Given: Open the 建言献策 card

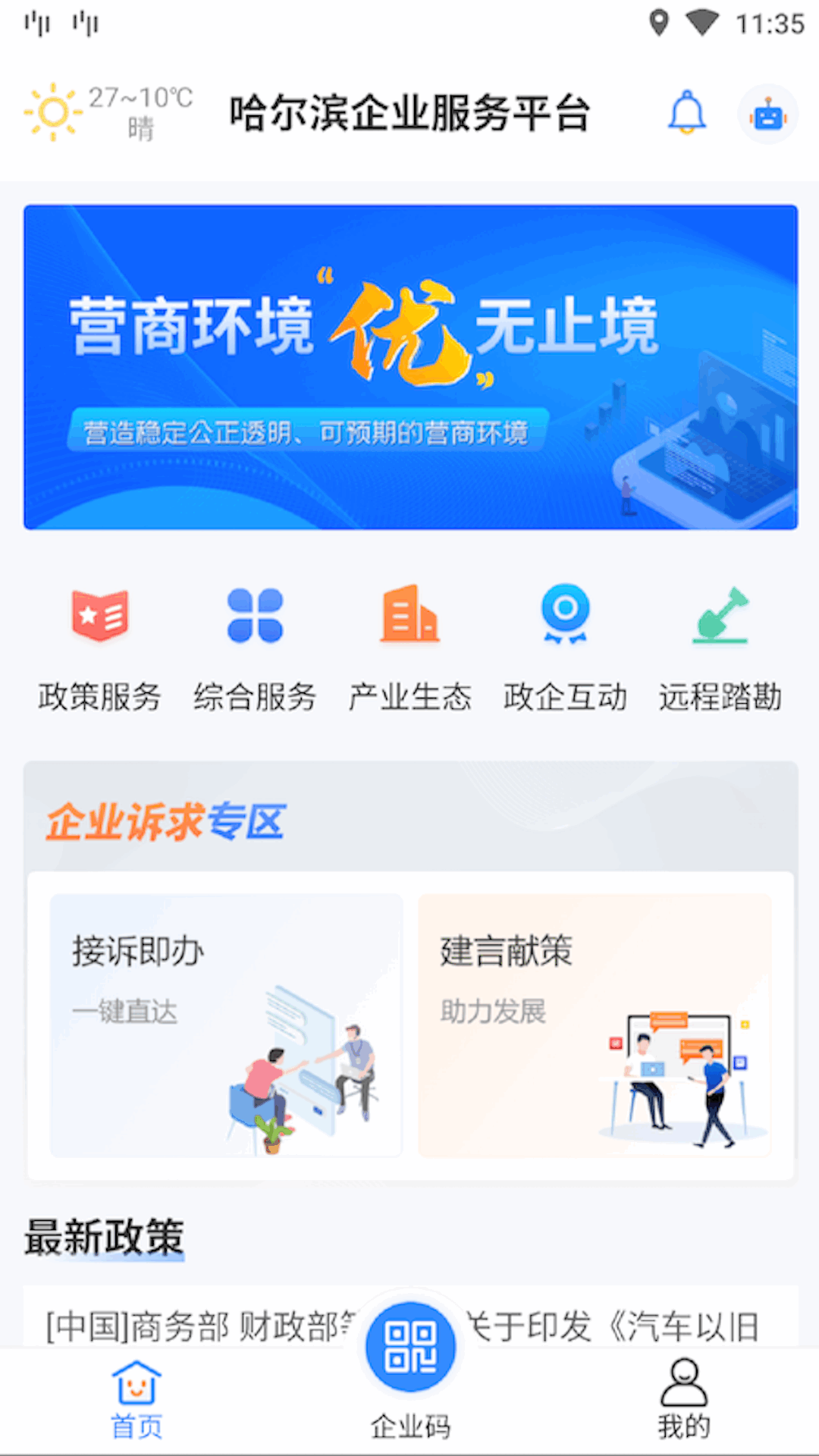Looking at the screenshot, I should tap(595, 1025).
